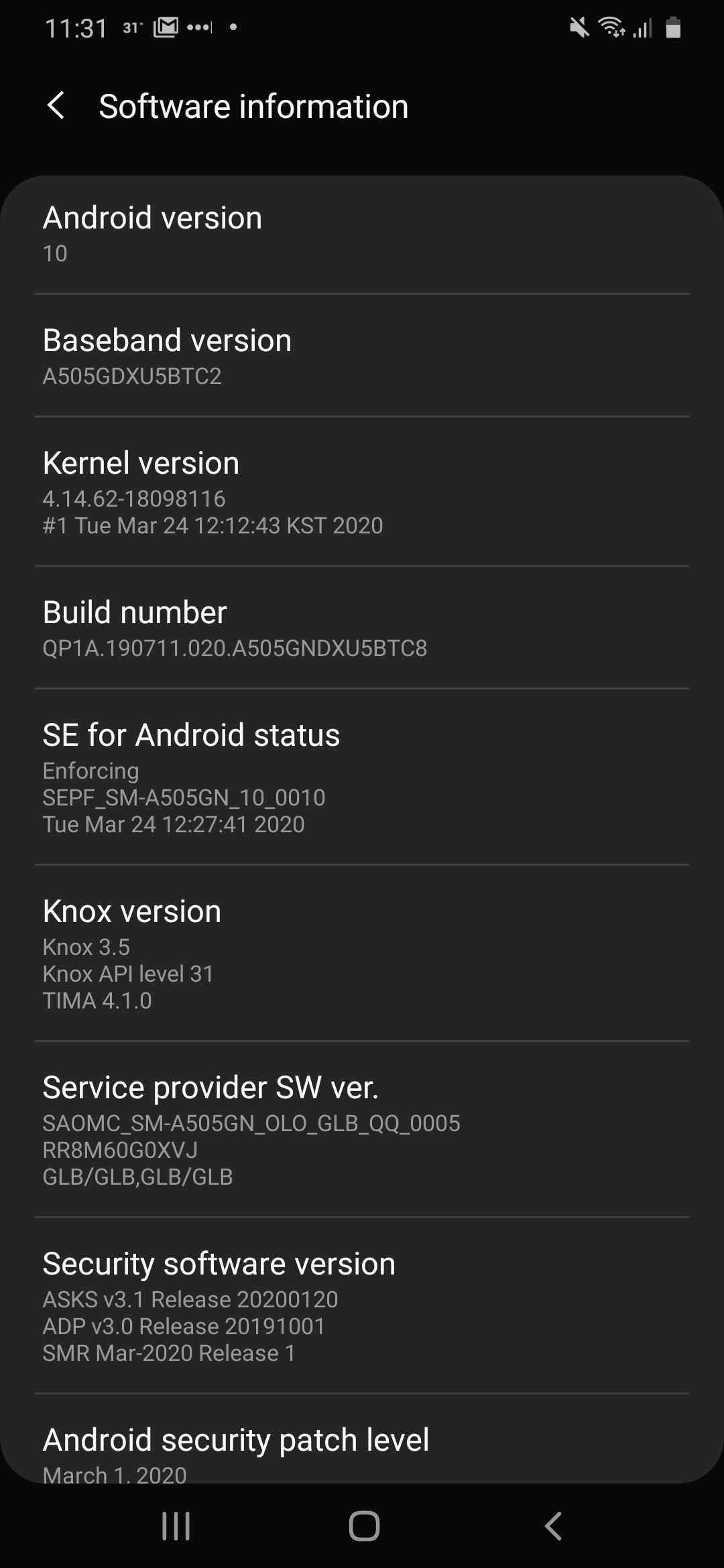
Task: Go back from Software information
Action: tap(56, 106)
